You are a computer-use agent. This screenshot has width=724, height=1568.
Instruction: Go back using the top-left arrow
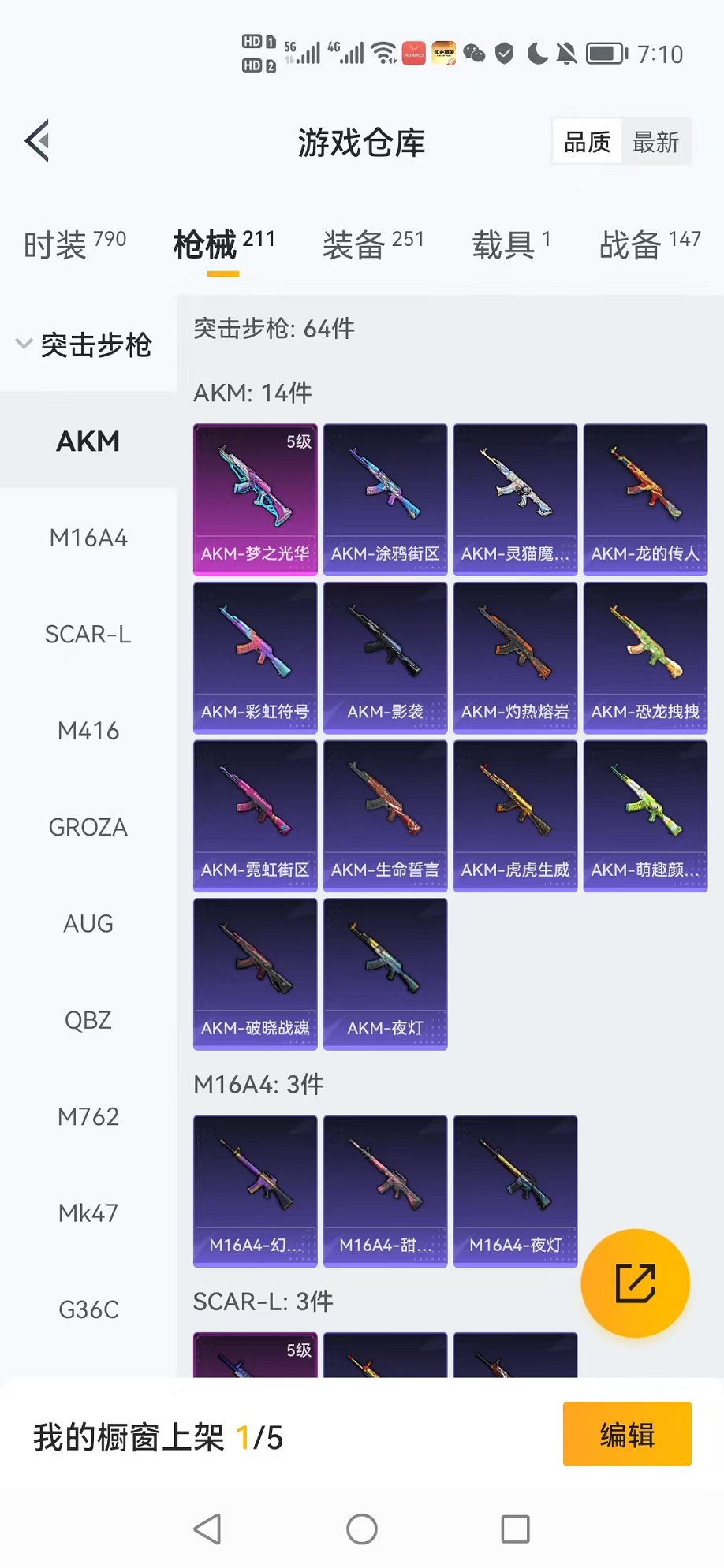(38, 142)
